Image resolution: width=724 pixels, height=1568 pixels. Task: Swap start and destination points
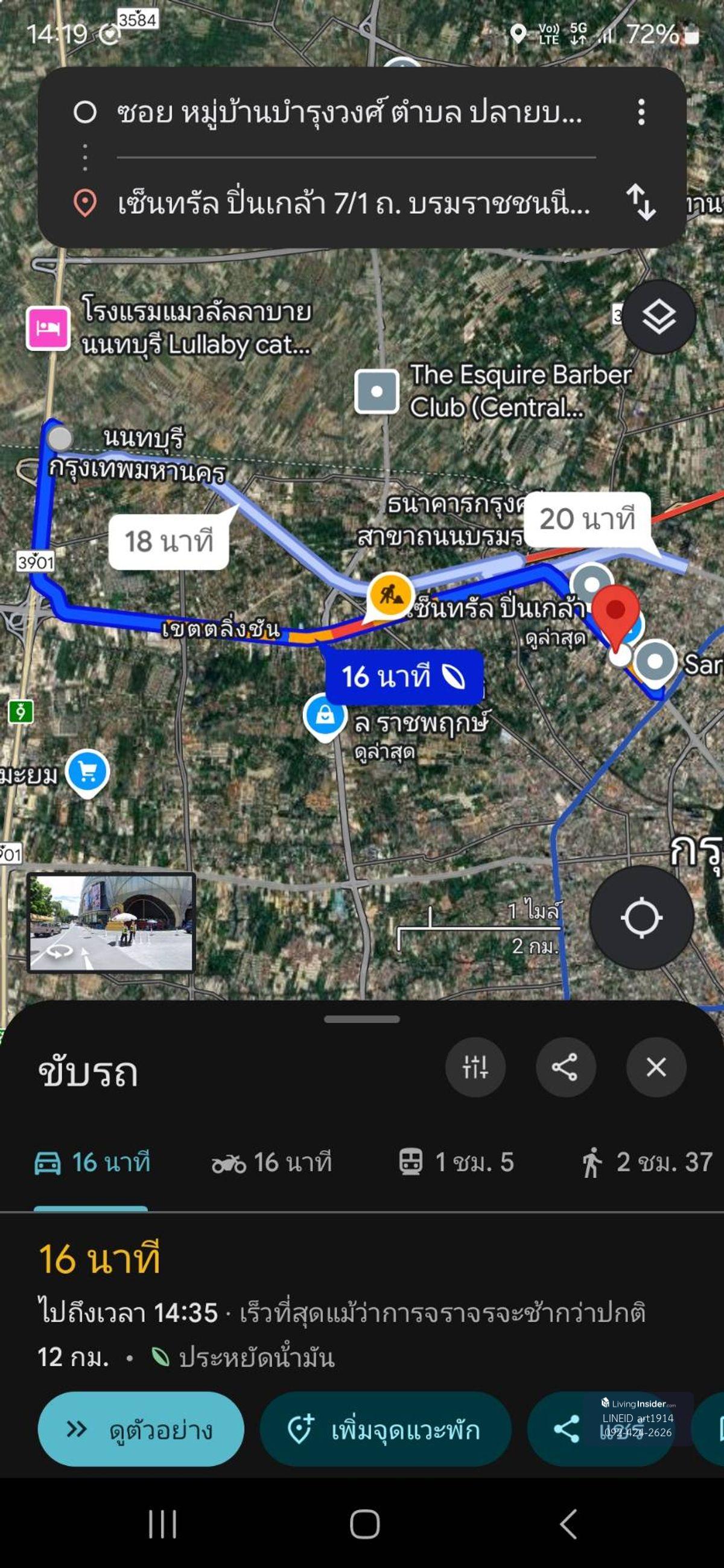pyautogui.click(x=641, y=202)
